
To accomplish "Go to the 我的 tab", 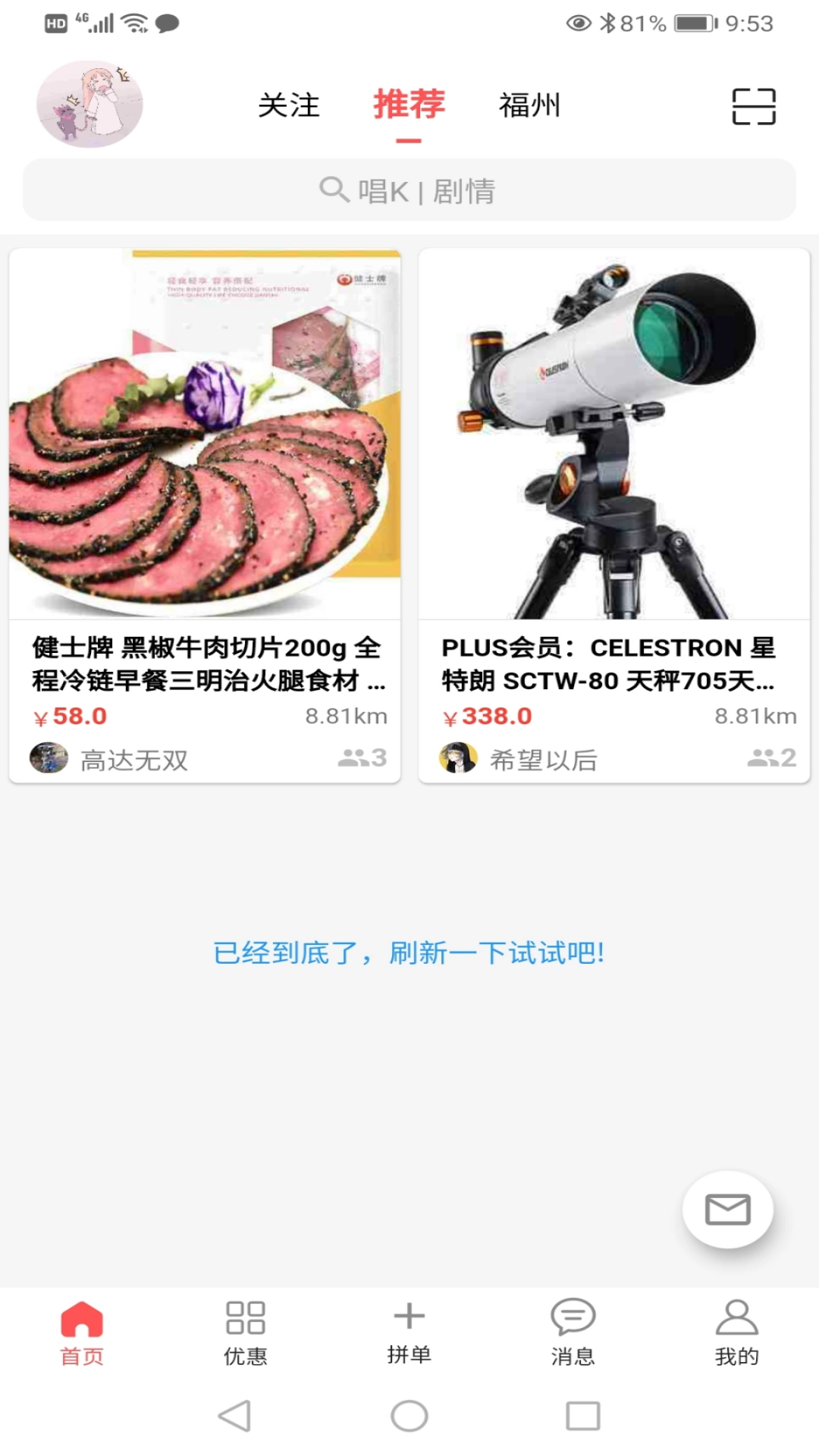I will tap(737, 1332).
